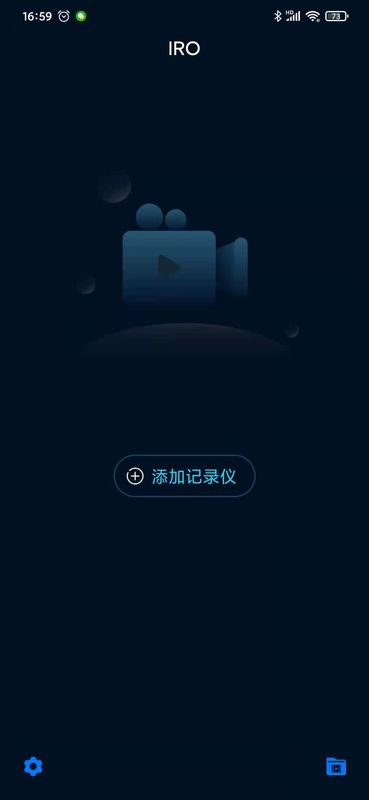Viewport: 369px width, 800px height.
Task: Tap the 添加记录仪 button
Action: click(184, 476)
